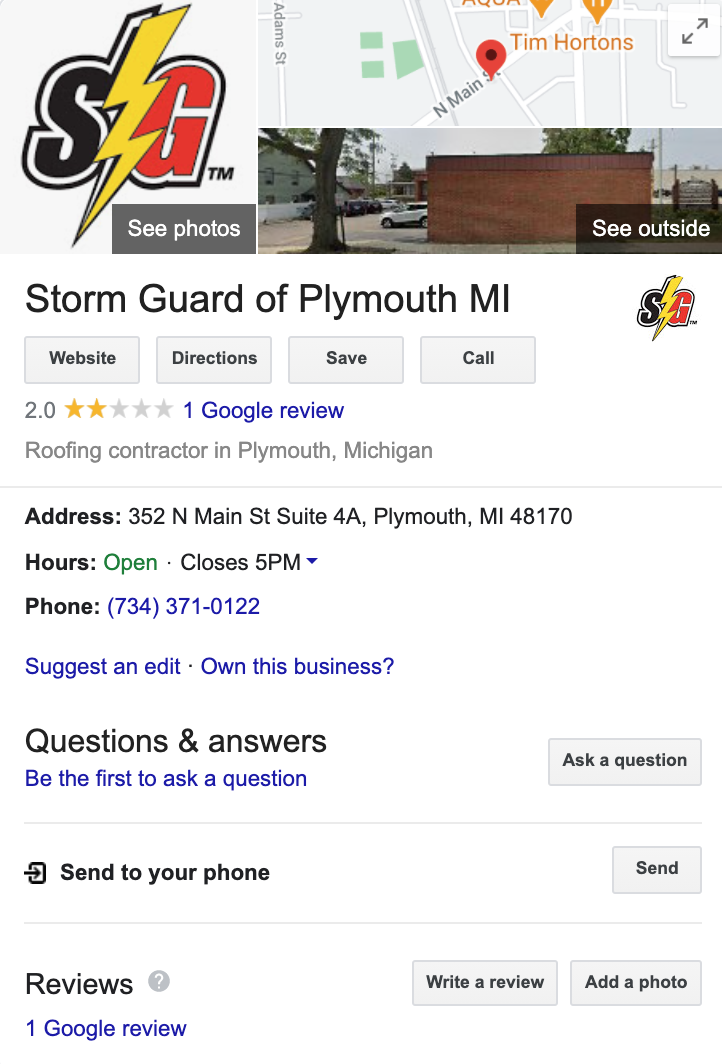Tap the Ask a question button
This screenshot has width=722, height=1064.
(624, 761)
